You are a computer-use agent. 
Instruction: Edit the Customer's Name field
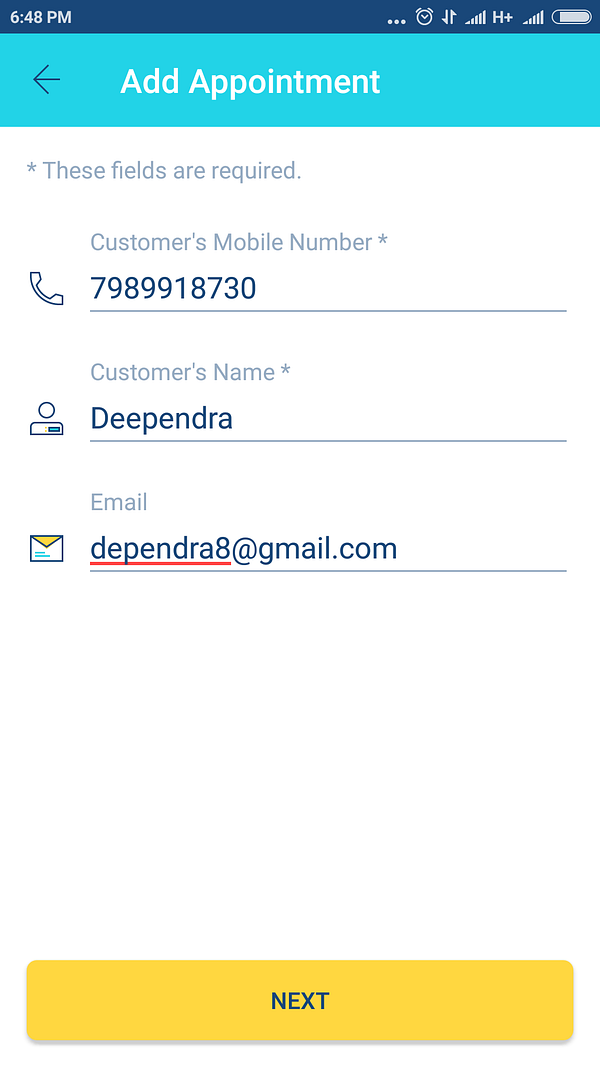click(327, 418)
